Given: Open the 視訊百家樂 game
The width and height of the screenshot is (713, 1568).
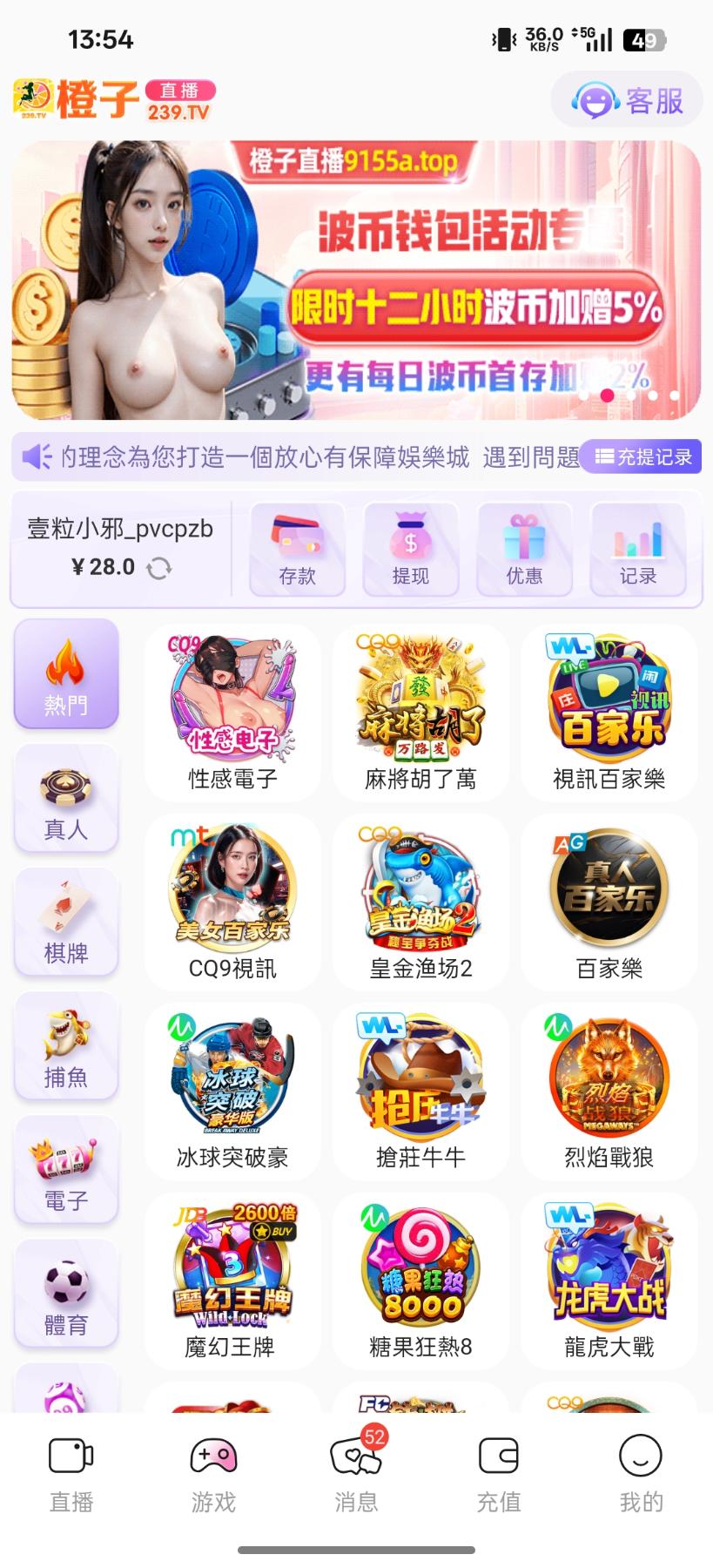Looking at the screenshot, I should click(x=609, y=712).
